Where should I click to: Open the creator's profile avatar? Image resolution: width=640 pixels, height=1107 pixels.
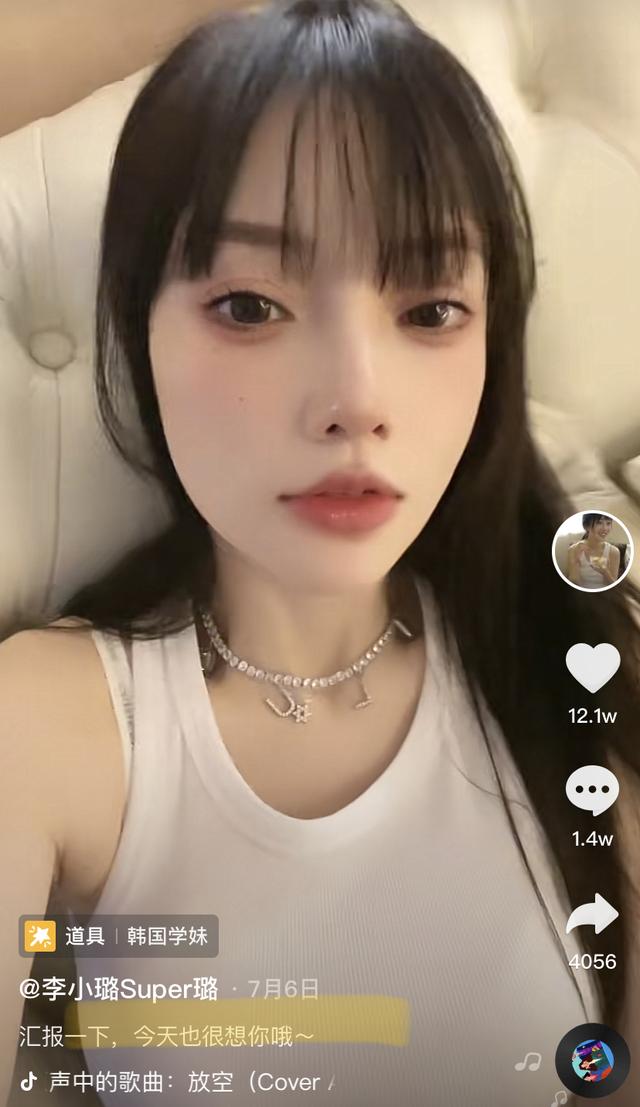tap(592, 550)
